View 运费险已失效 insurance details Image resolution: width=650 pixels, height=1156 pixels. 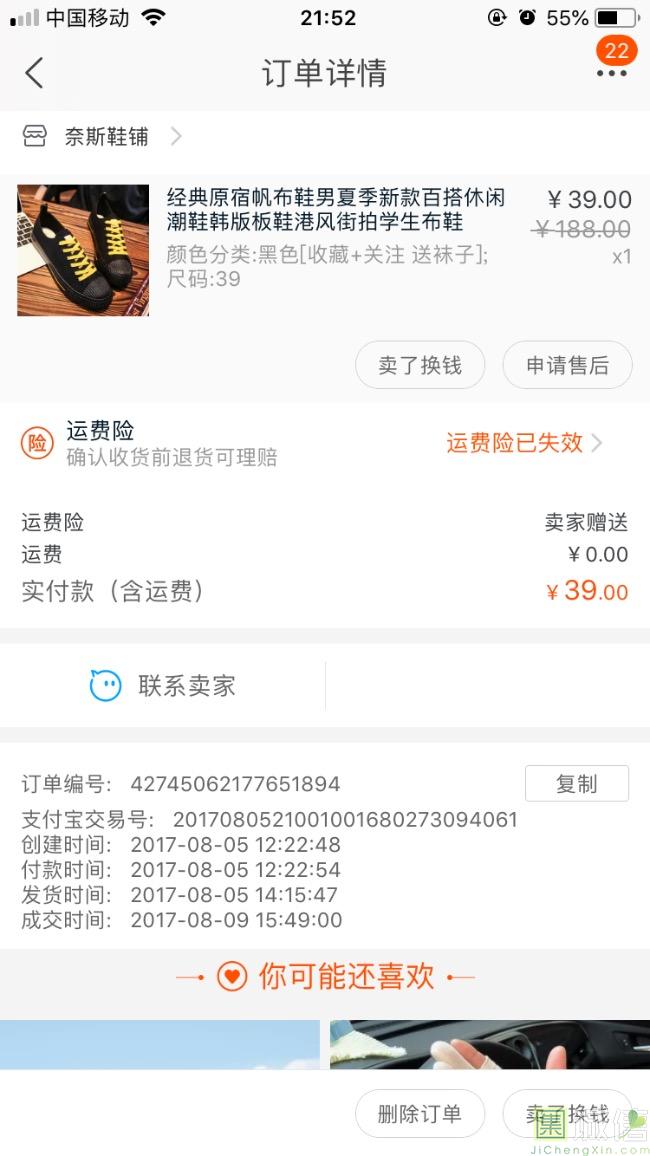(524, 443)
